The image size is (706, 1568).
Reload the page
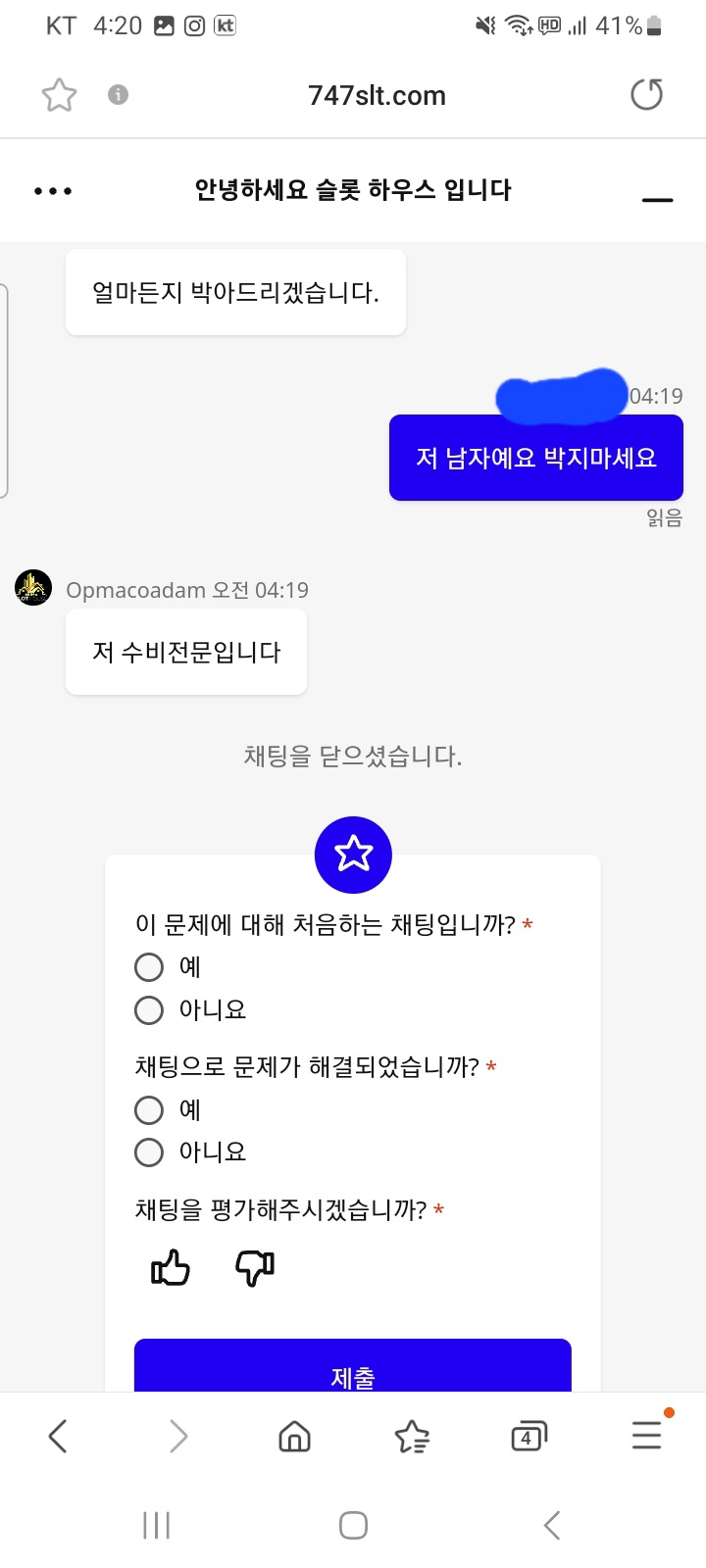[646, 95]
